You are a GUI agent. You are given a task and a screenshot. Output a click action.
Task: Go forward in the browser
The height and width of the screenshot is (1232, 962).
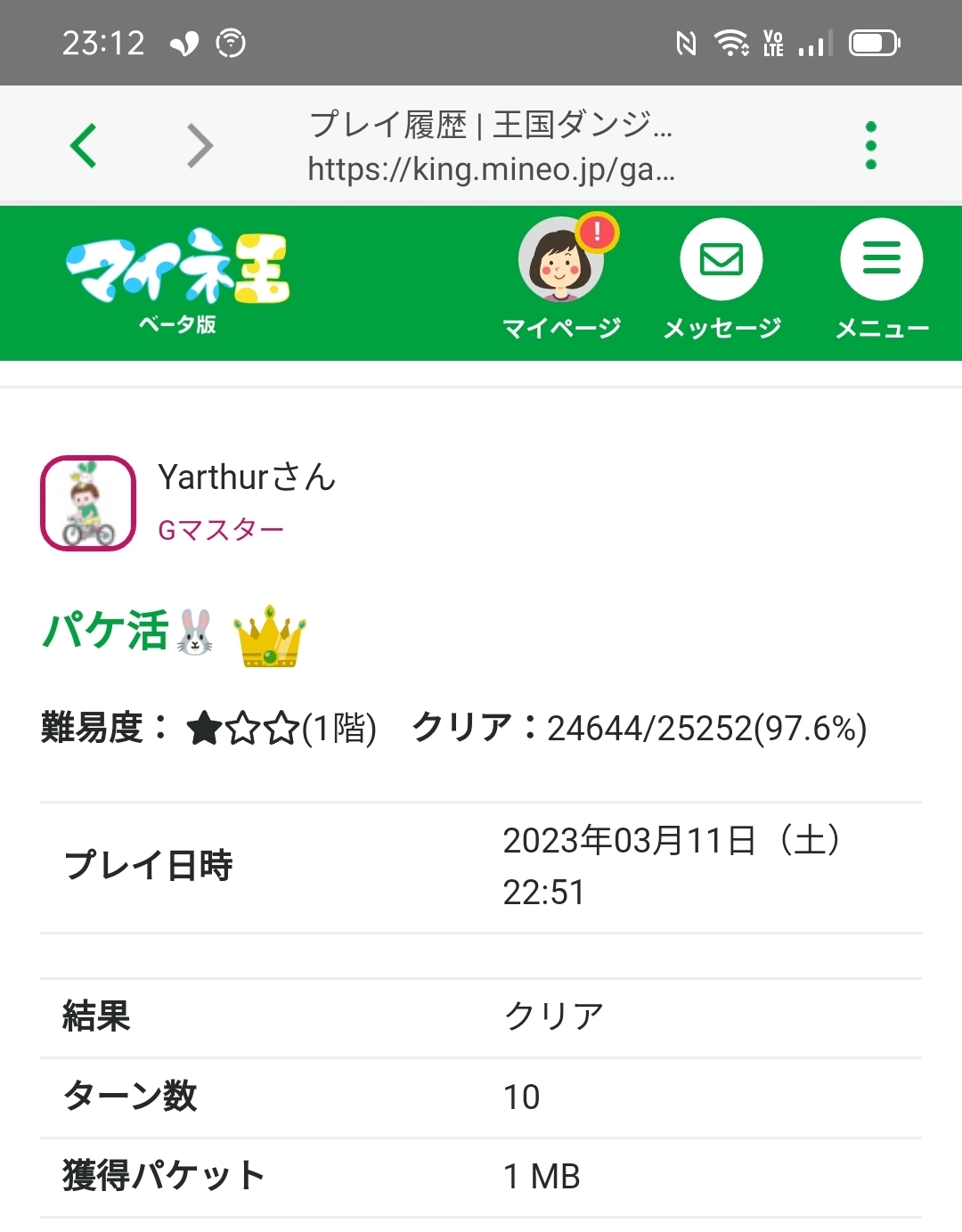(200, 146)
